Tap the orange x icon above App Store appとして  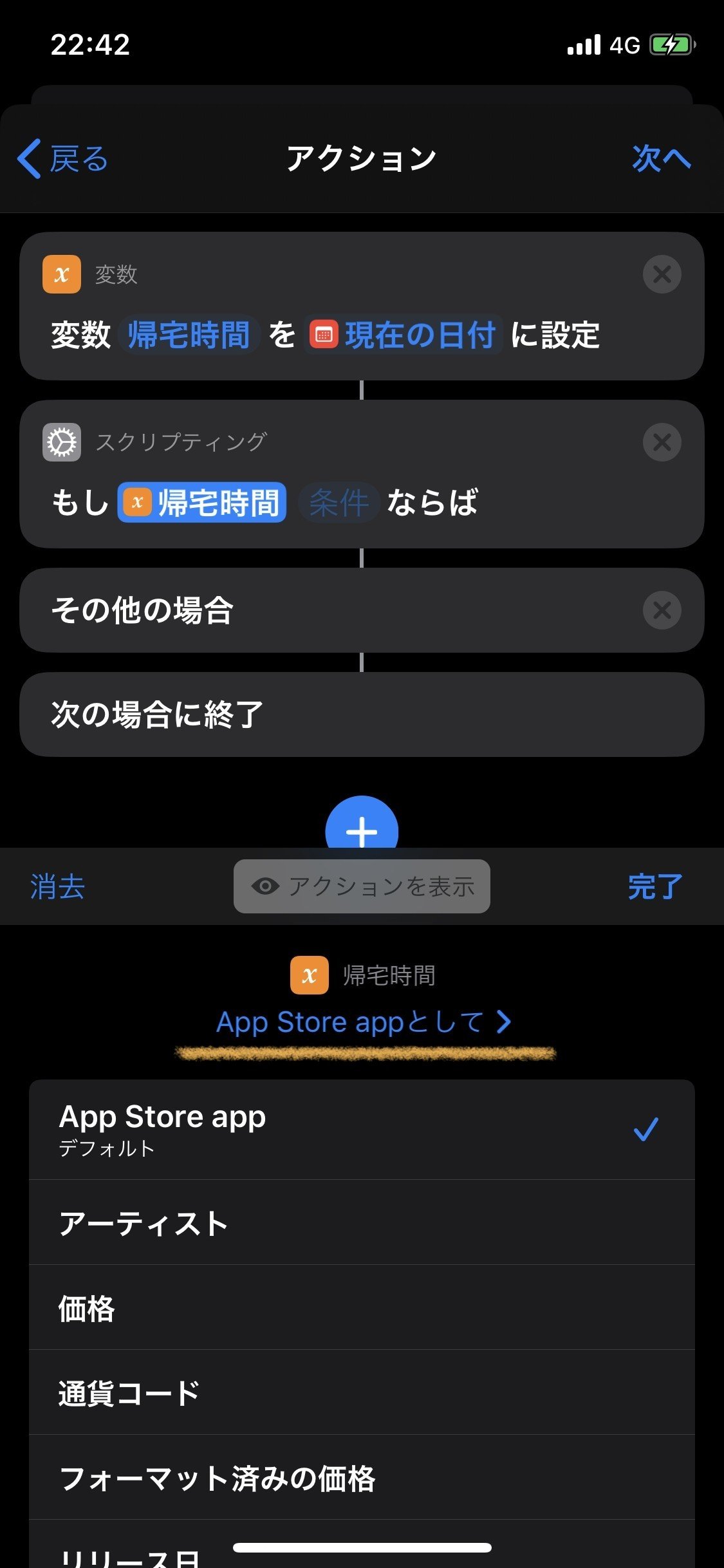[308, 976]
